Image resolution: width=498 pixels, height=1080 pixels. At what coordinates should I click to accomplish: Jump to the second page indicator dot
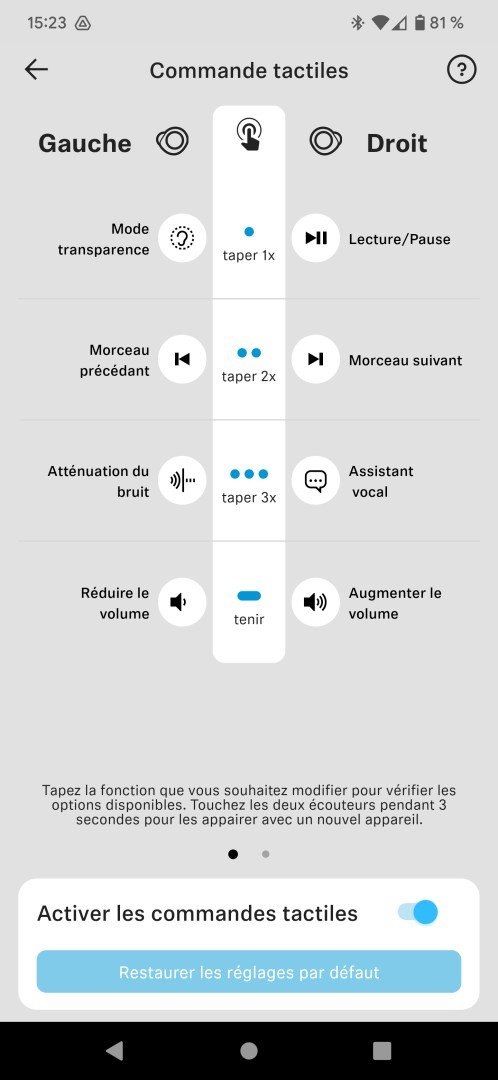point(266,854)
